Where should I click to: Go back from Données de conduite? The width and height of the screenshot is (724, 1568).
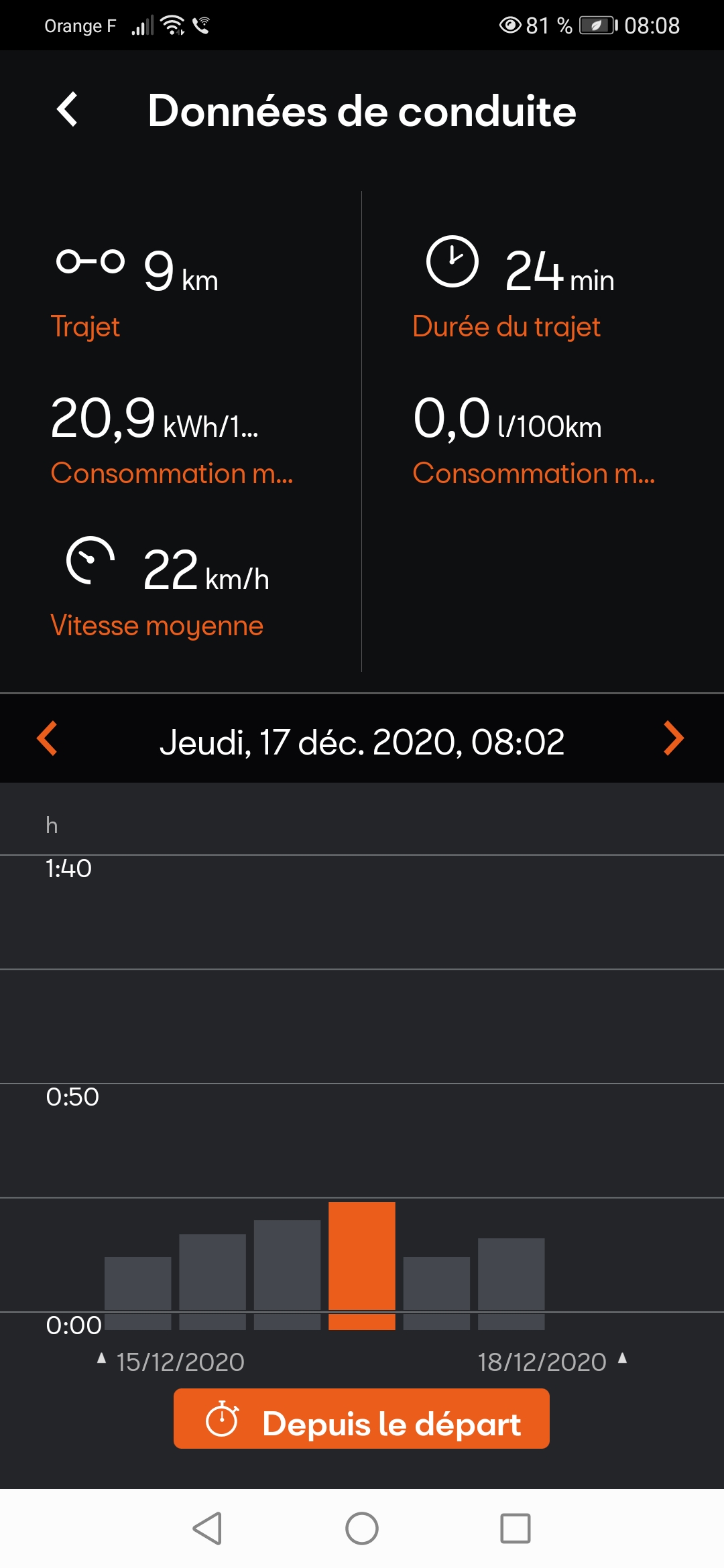click(67, 109)
